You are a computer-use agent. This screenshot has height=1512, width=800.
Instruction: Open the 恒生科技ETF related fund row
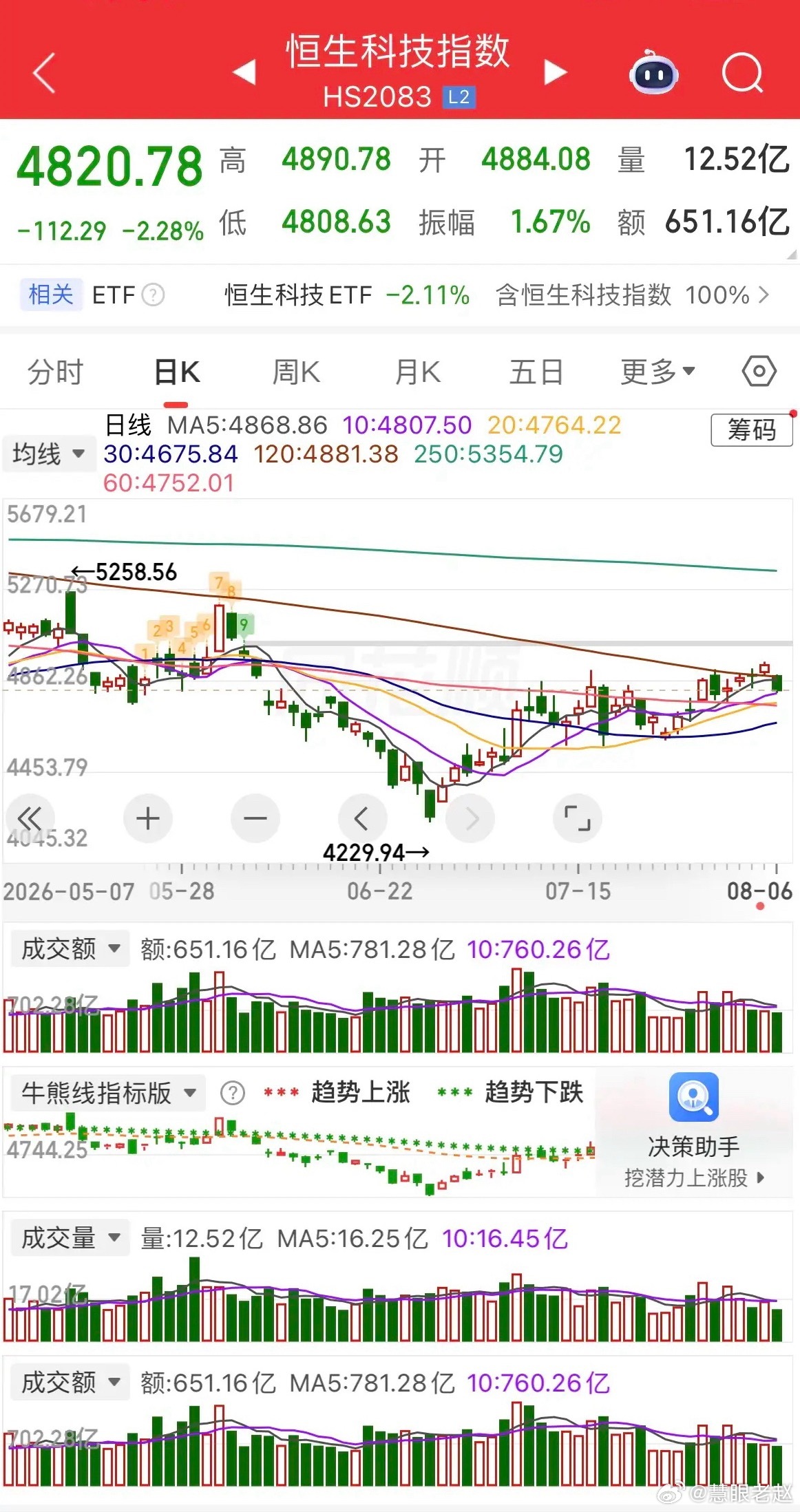tap(400, 295)
